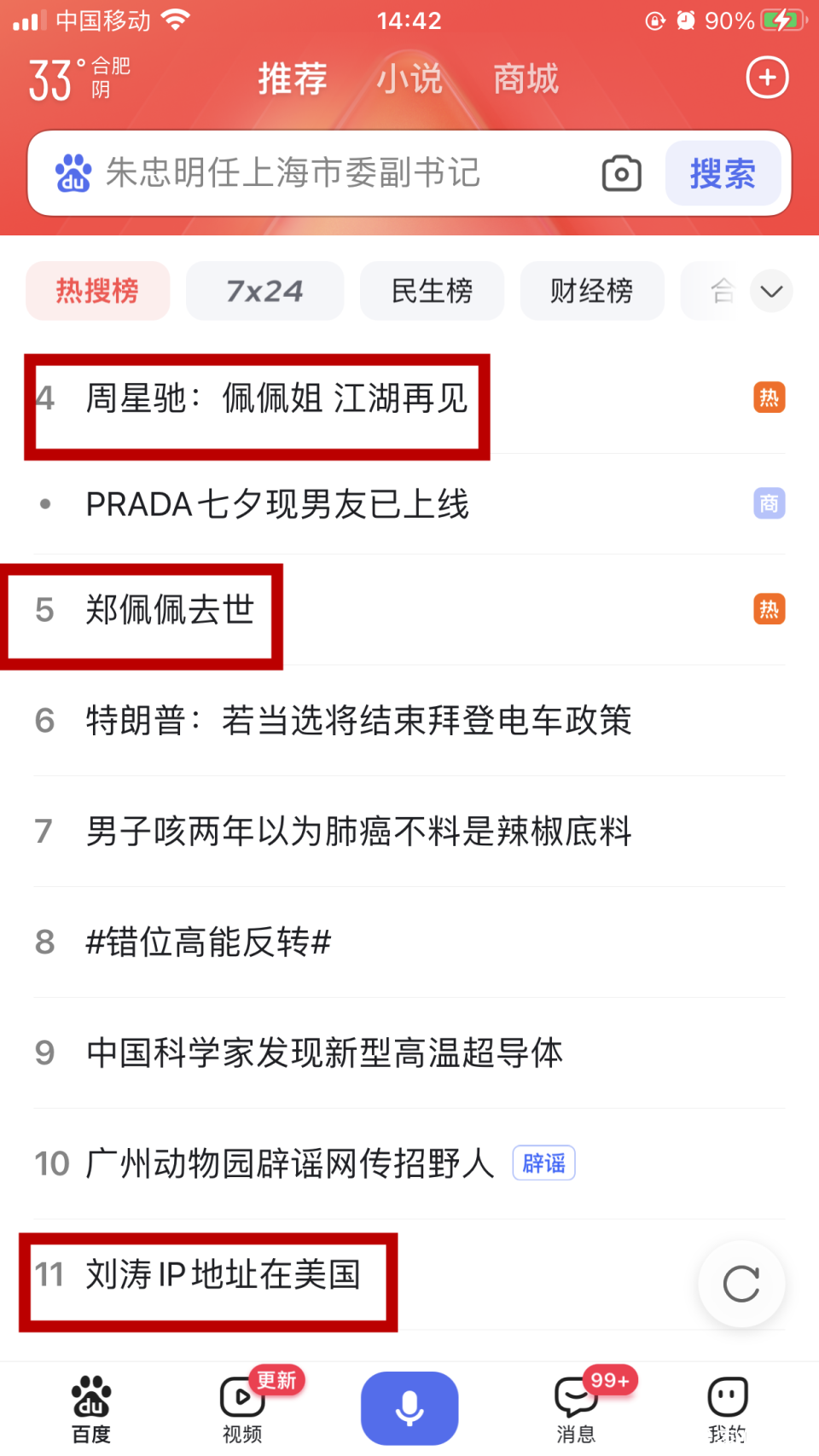819x1456 pixels.
Task: Select the 财经榜 chip
Action: (591, 291)
